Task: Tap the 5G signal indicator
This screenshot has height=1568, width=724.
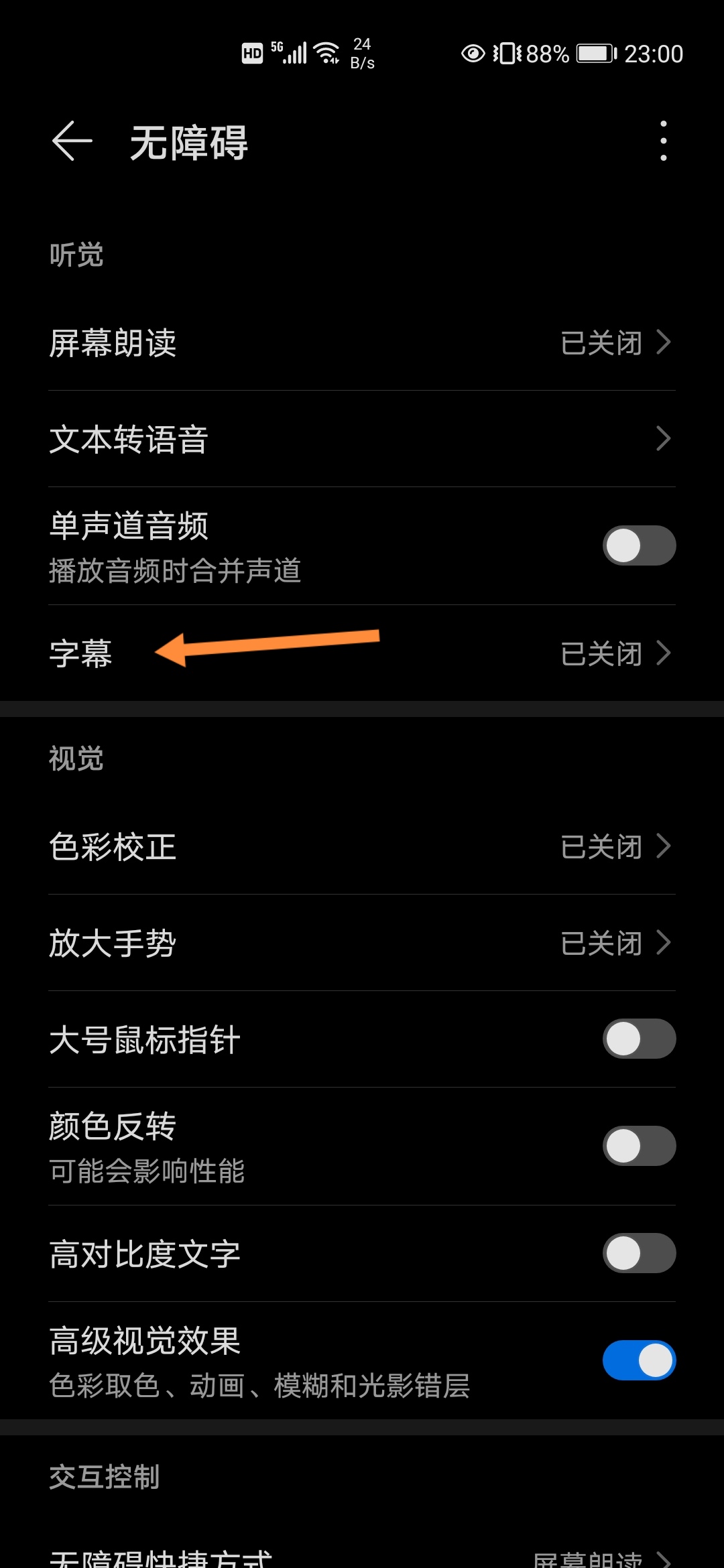Action: [x=292, y=53]
